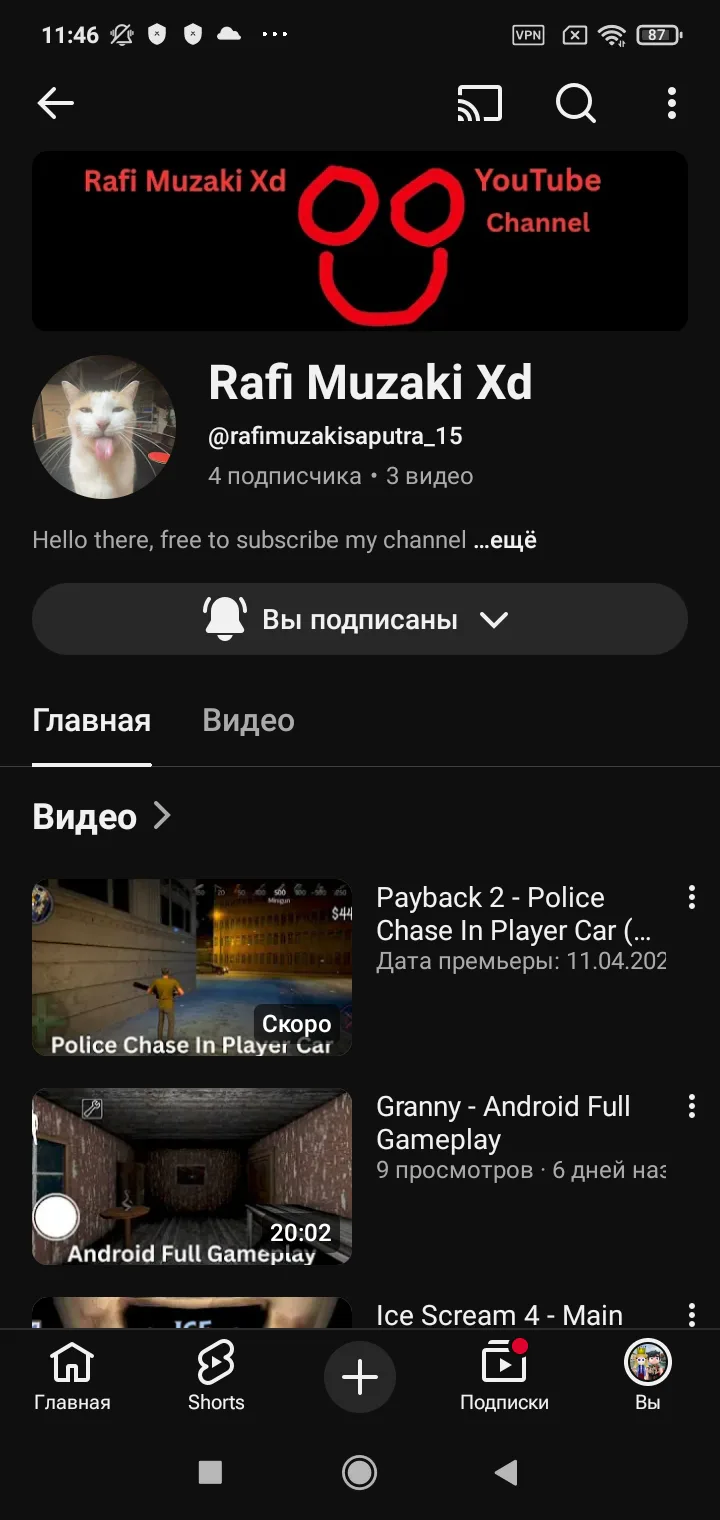Viewport: 720px width, 1520px height.
Task: Tap the create plus button
Action: 360,1377
